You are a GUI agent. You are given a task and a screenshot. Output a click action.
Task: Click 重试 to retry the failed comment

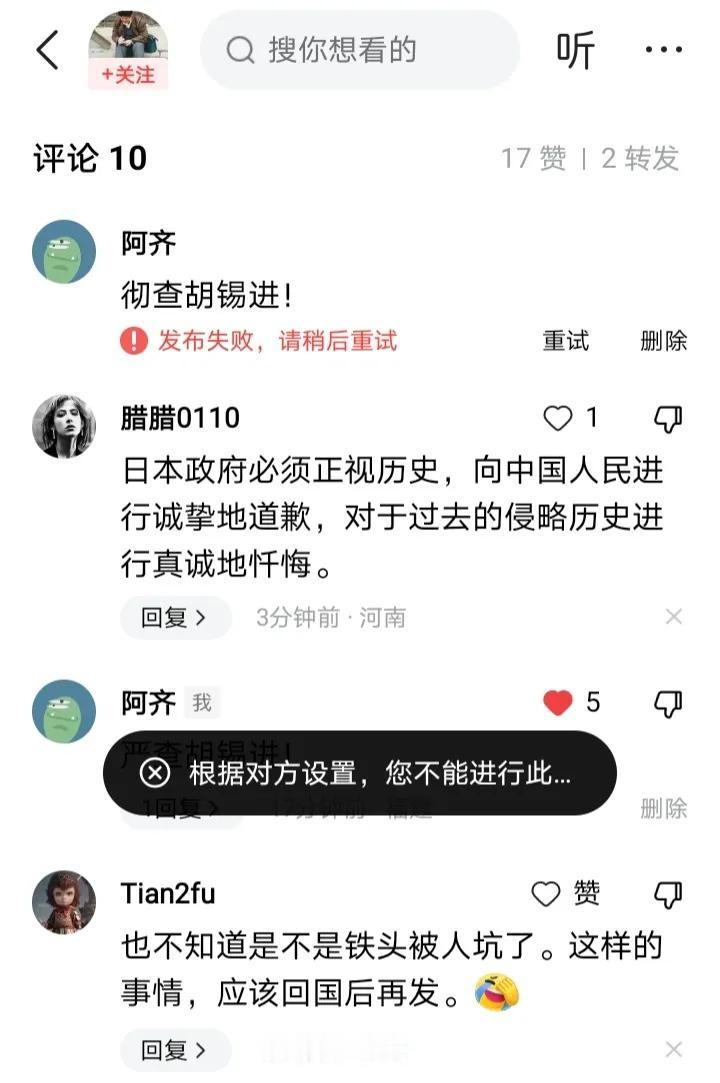(567, 340)
